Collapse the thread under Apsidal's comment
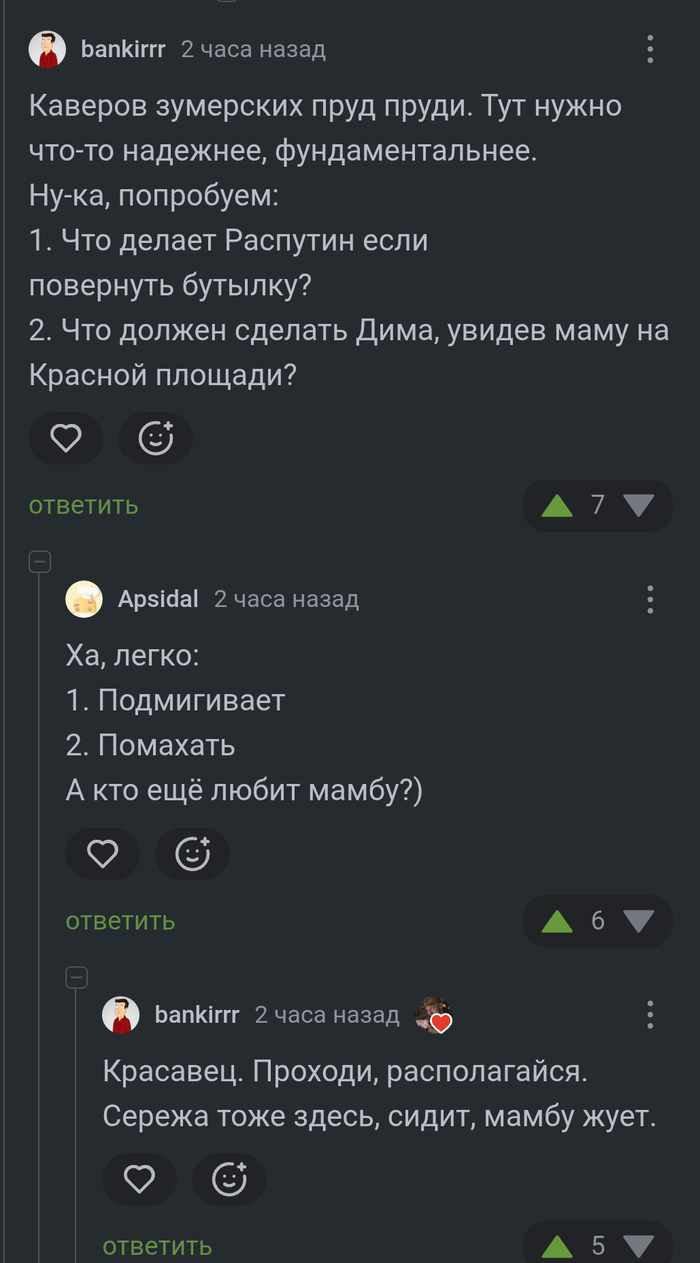 click(x=77, y=977)
